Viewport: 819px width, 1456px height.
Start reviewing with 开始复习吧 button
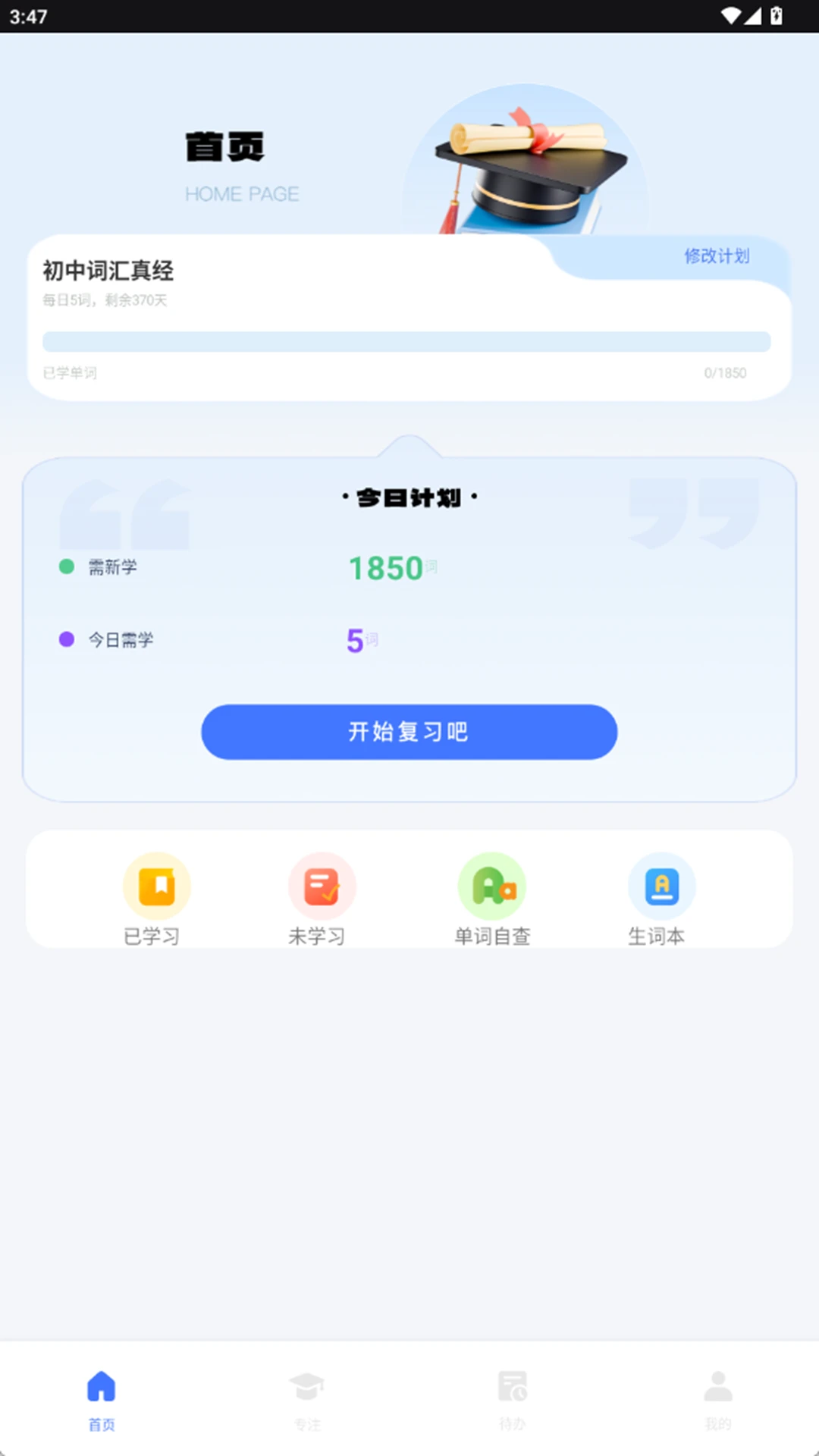pos(409,732)
